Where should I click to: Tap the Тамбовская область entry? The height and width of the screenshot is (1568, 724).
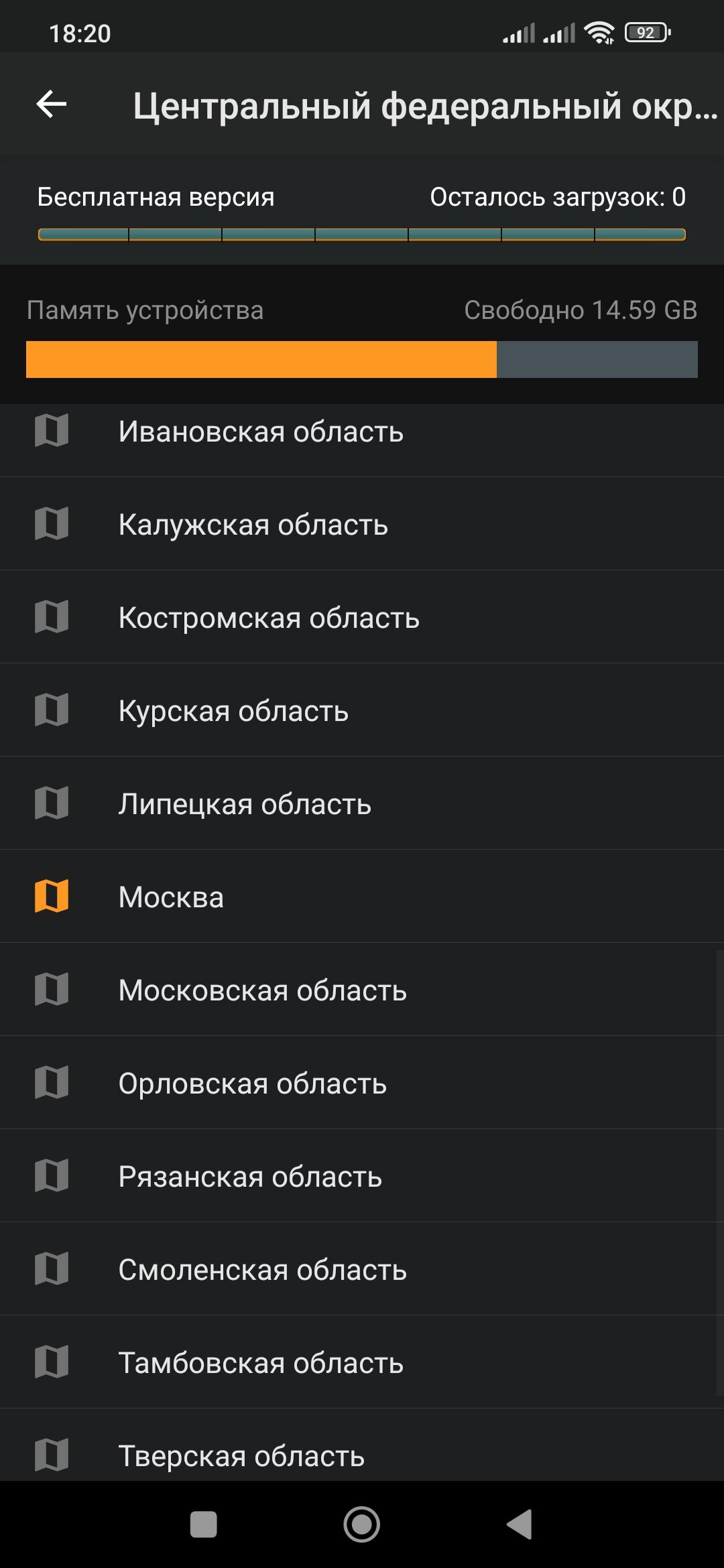click(362, 1363)
